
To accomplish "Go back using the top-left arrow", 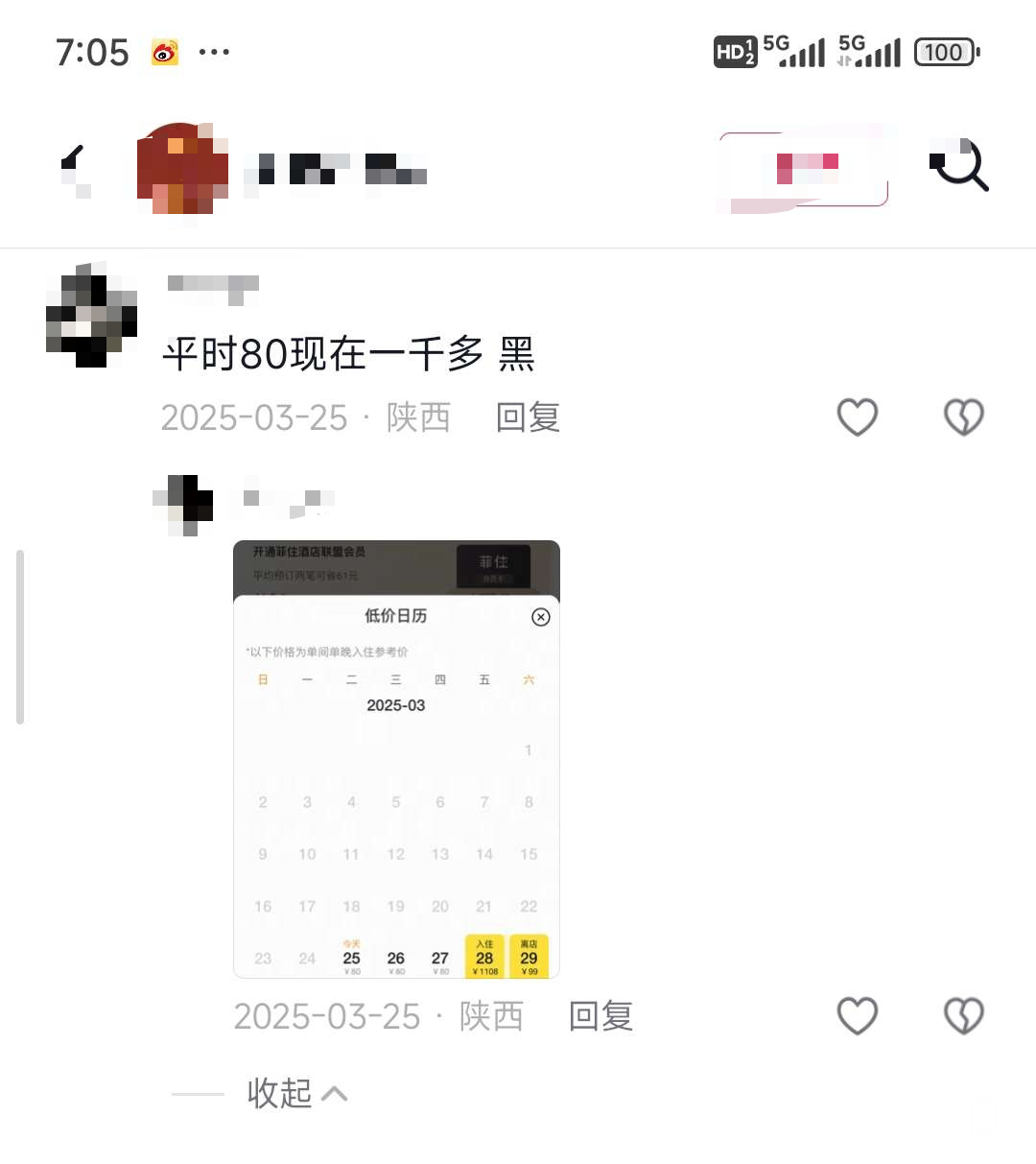I will click(x=75, y=166).
